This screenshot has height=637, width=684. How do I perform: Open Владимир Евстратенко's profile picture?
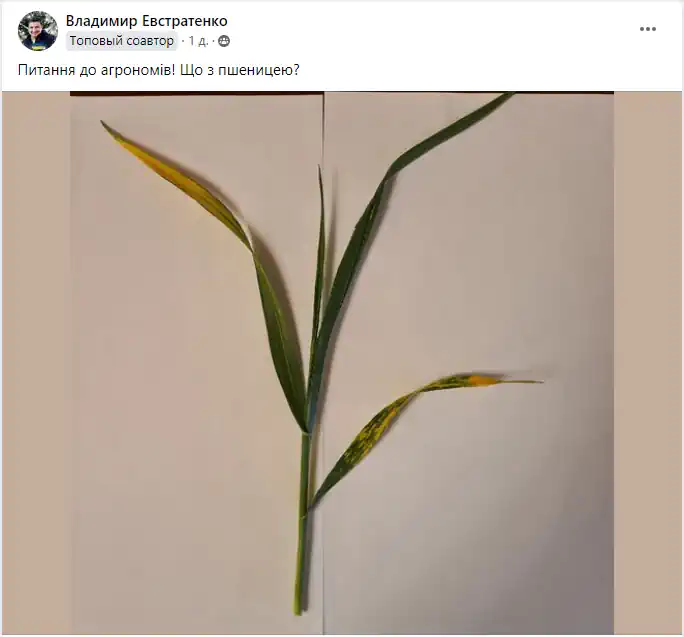tap(37, 31)
